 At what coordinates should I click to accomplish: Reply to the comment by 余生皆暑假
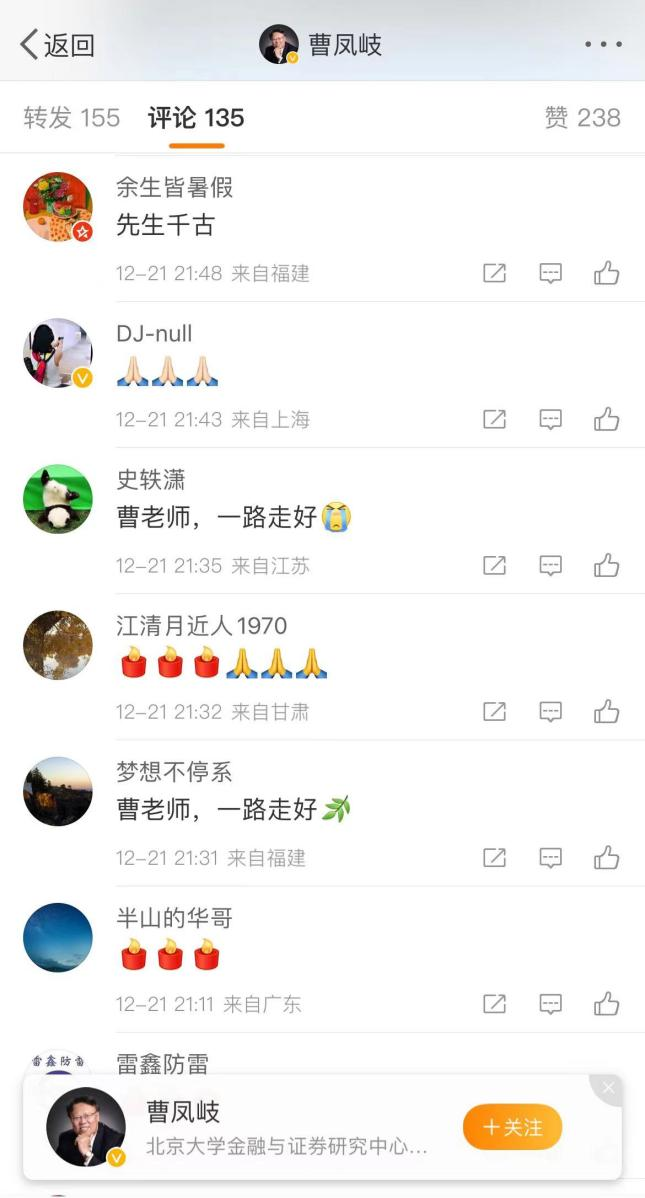[550, 273]
